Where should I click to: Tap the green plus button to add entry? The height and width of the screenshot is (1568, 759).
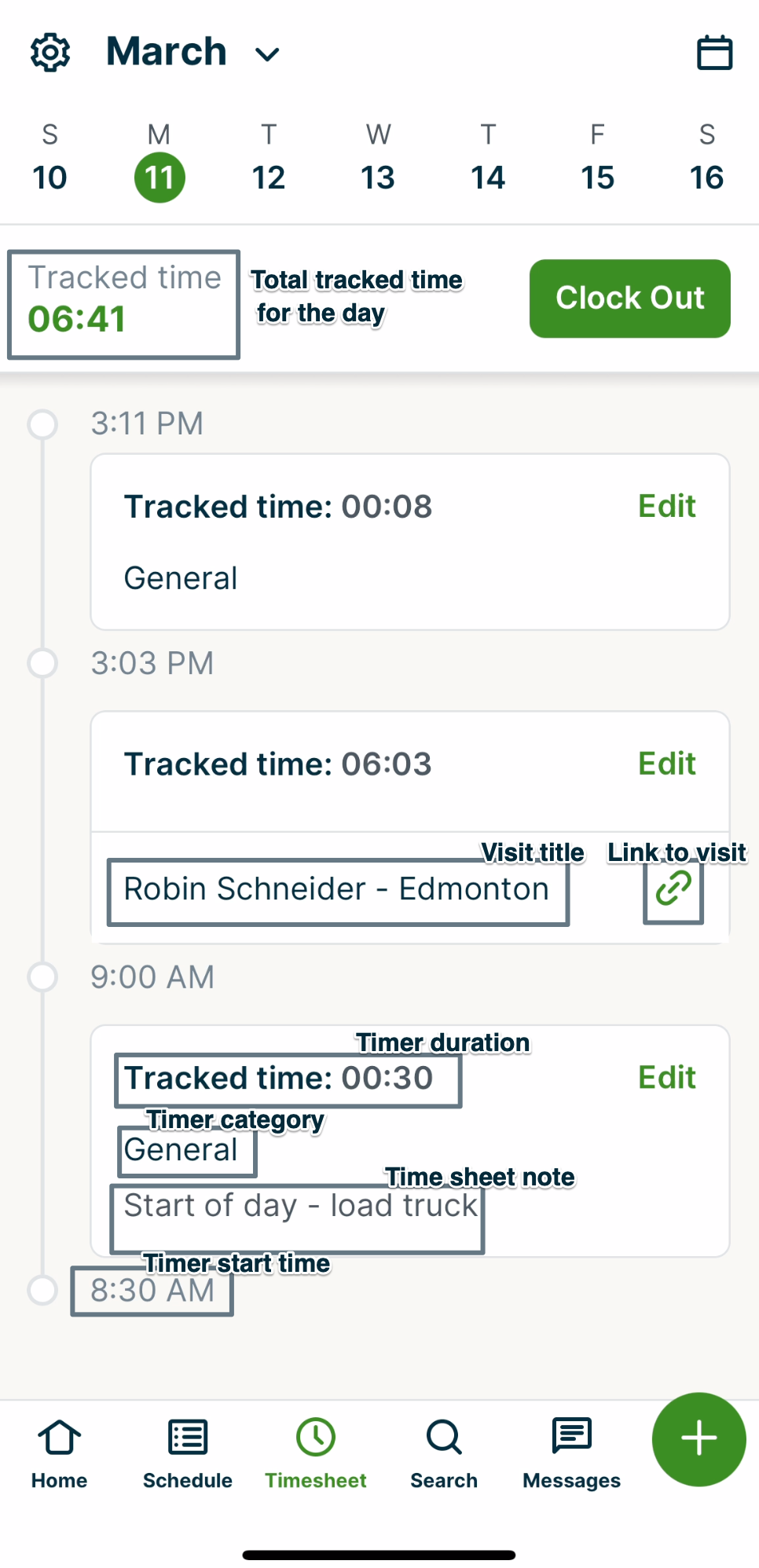pos(698,1439)
